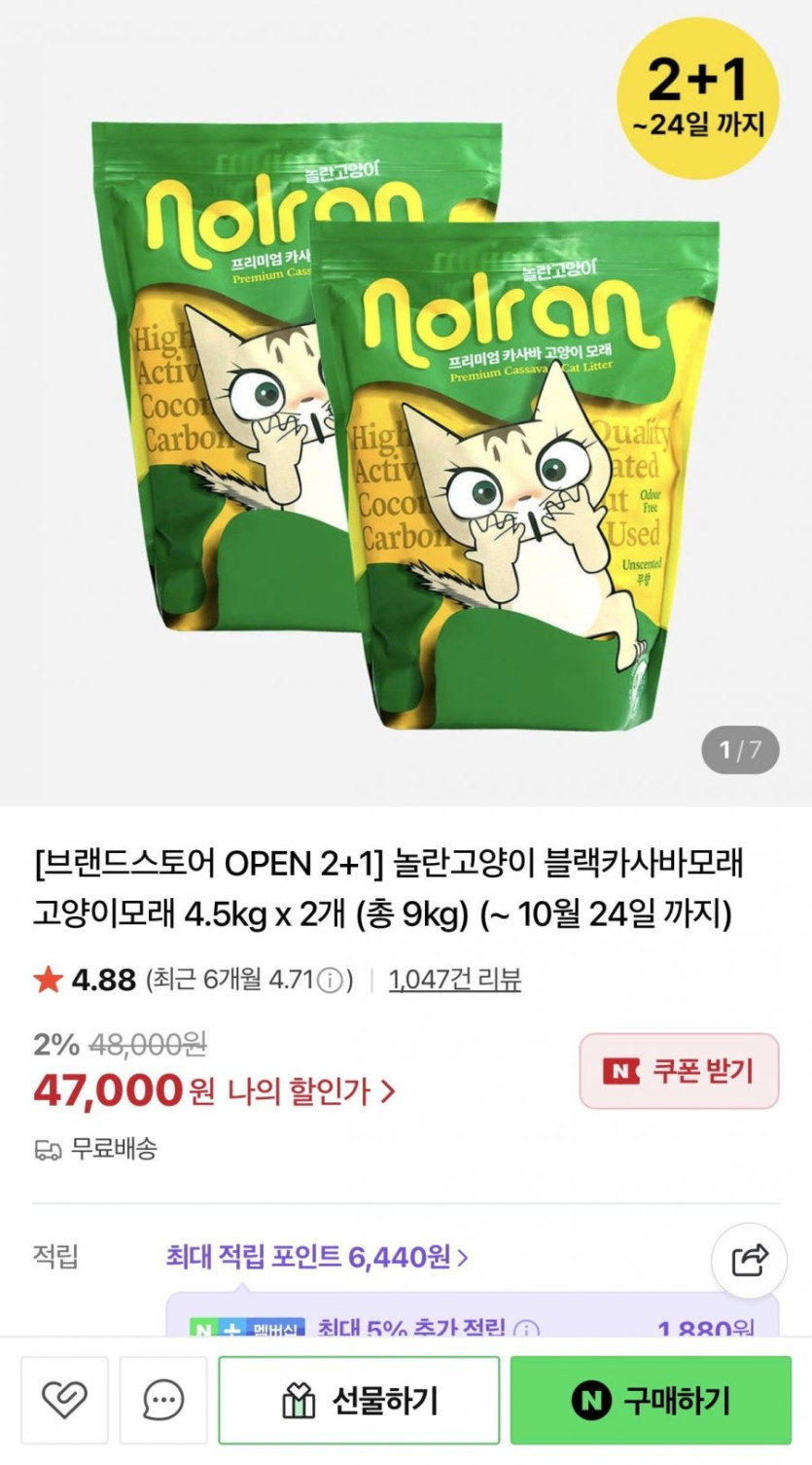The height and width of the screenshot is (1465, 812).
Task: Open the chat inquiry icon
Action: pyautogui.click(x=163, y=1401)
